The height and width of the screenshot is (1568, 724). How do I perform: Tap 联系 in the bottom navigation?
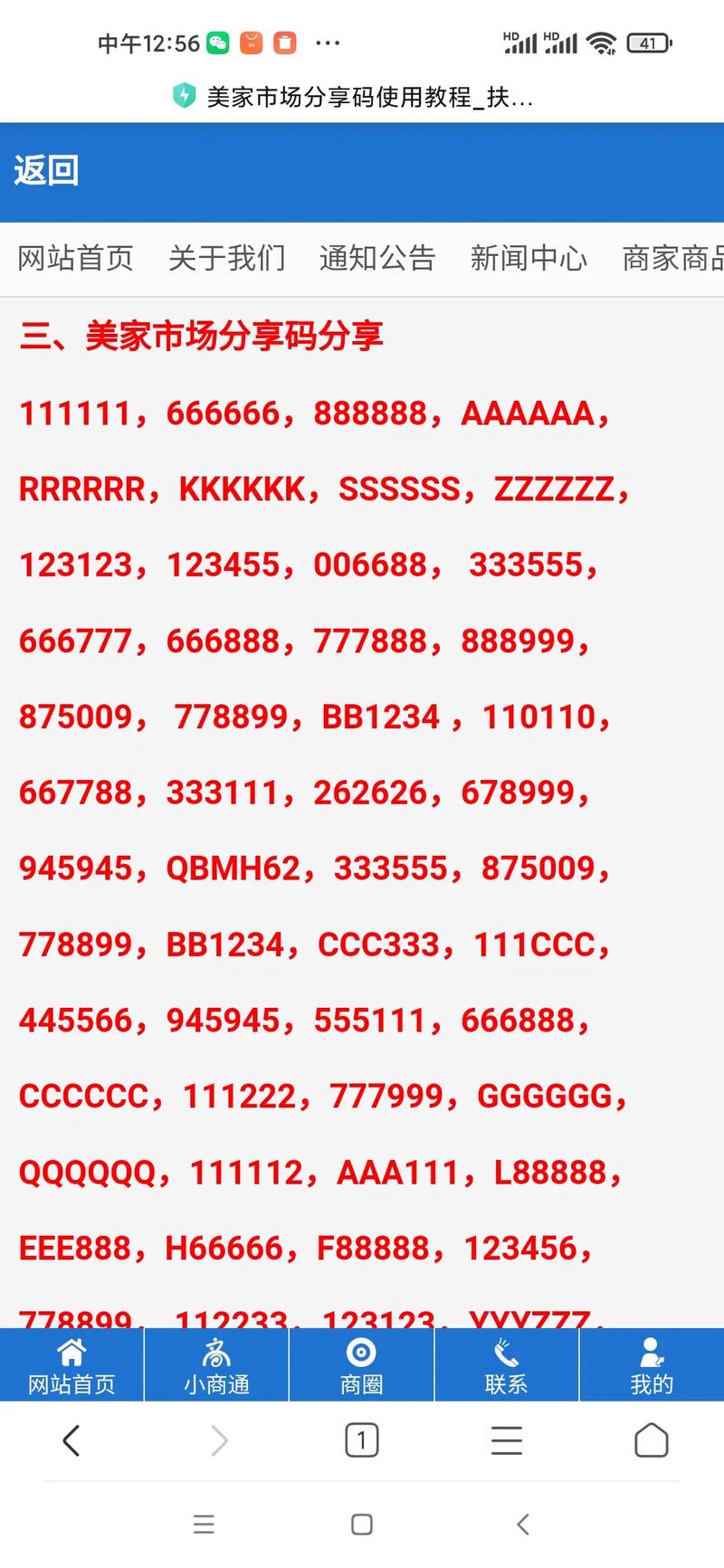[506, 1365]
